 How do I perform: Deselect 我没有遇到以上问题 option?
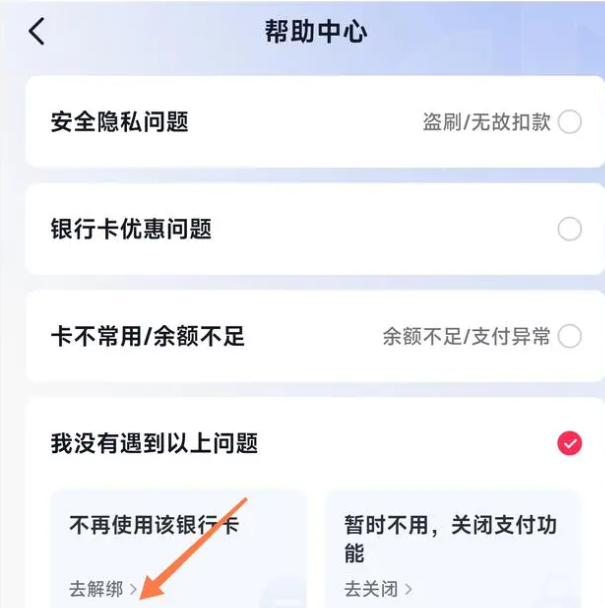(569, 443)
